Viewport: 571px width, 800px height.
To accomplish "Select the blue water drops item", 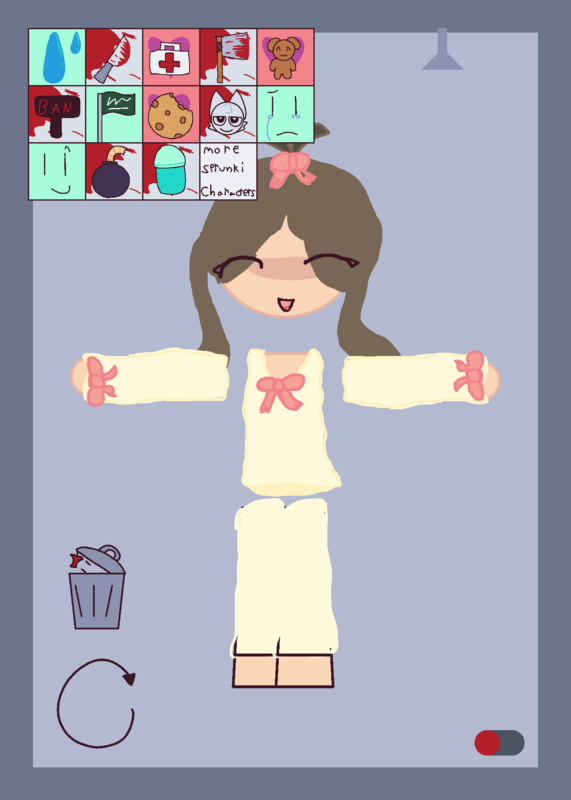I will point(57,57).
